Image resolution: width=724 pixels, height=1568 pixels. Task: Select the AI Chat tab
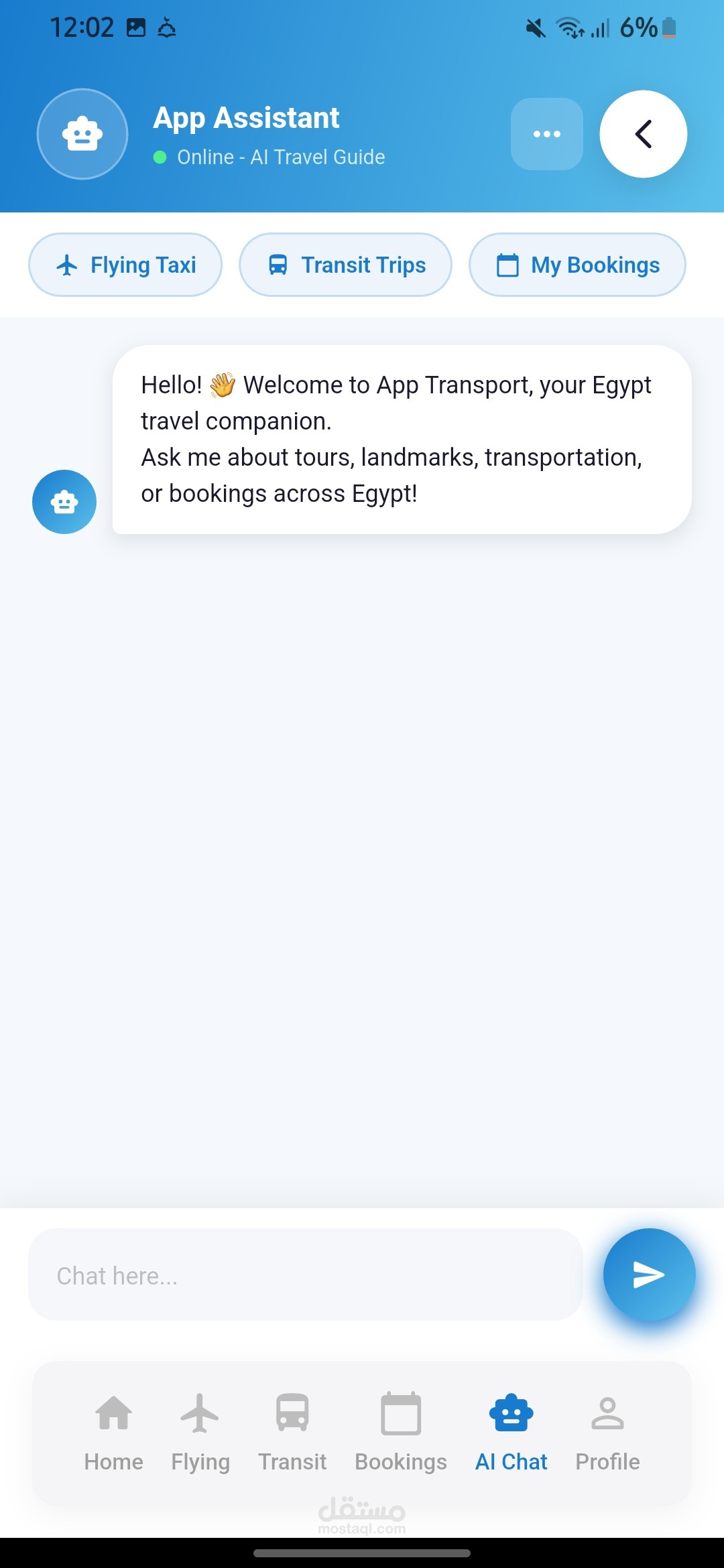[x=511, y=1432]
